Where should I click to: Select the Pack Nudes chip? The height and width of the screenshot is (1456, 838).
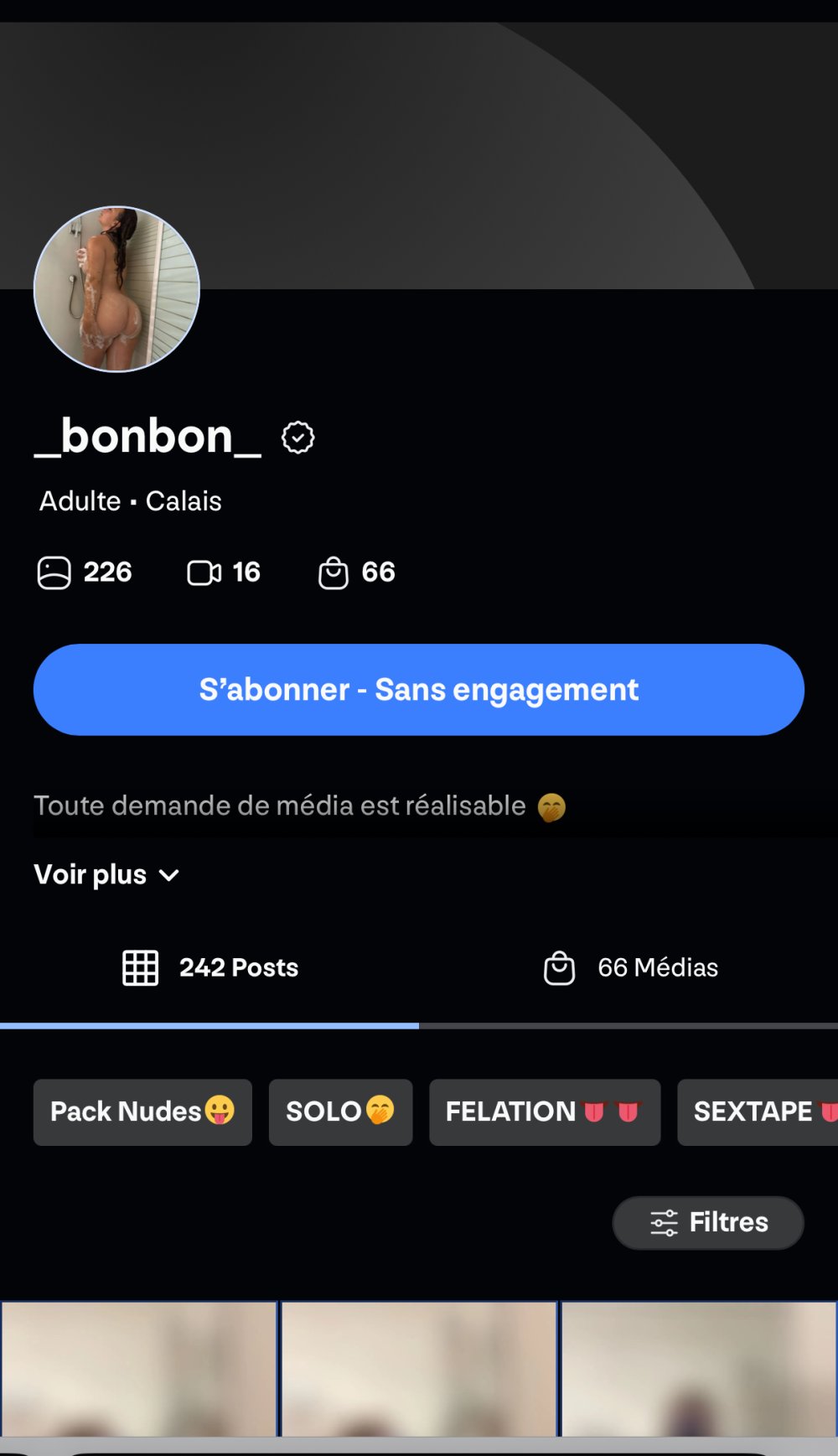click(142, 1111)
